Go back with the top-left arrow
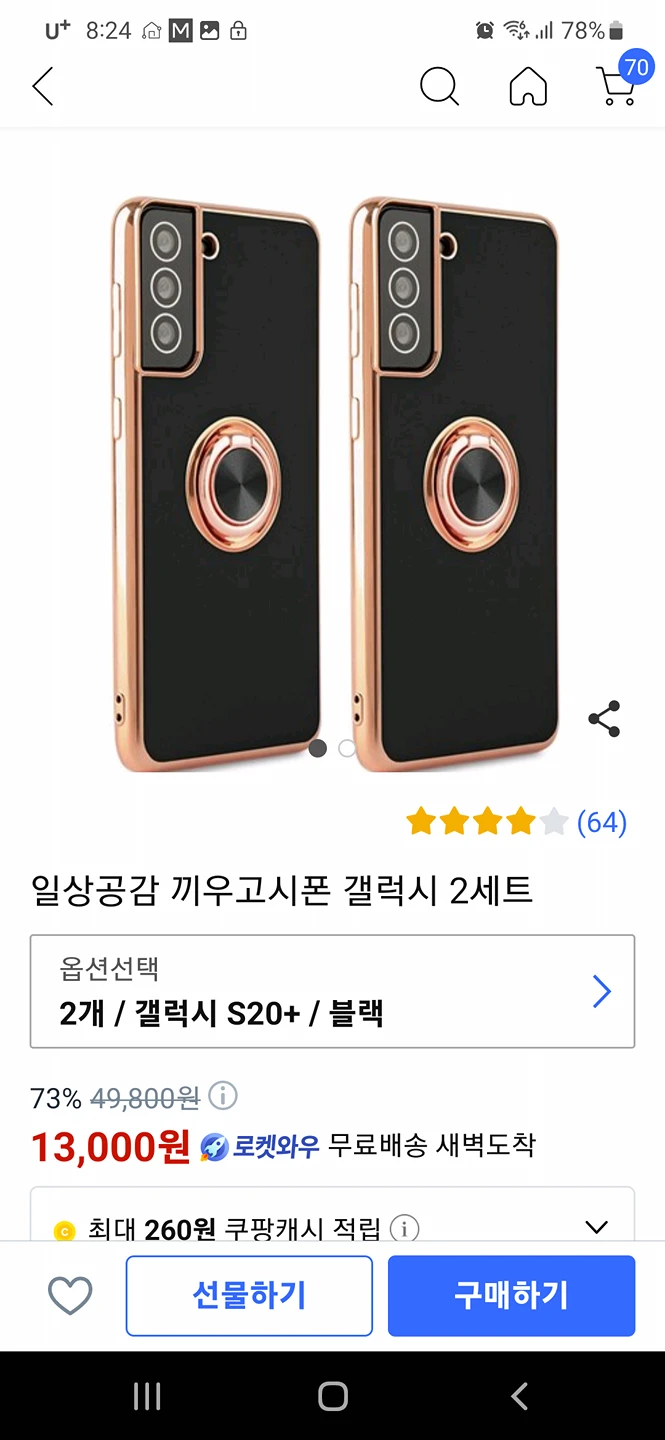This screenshot has height=1440, width=665. tap(42, 87)
